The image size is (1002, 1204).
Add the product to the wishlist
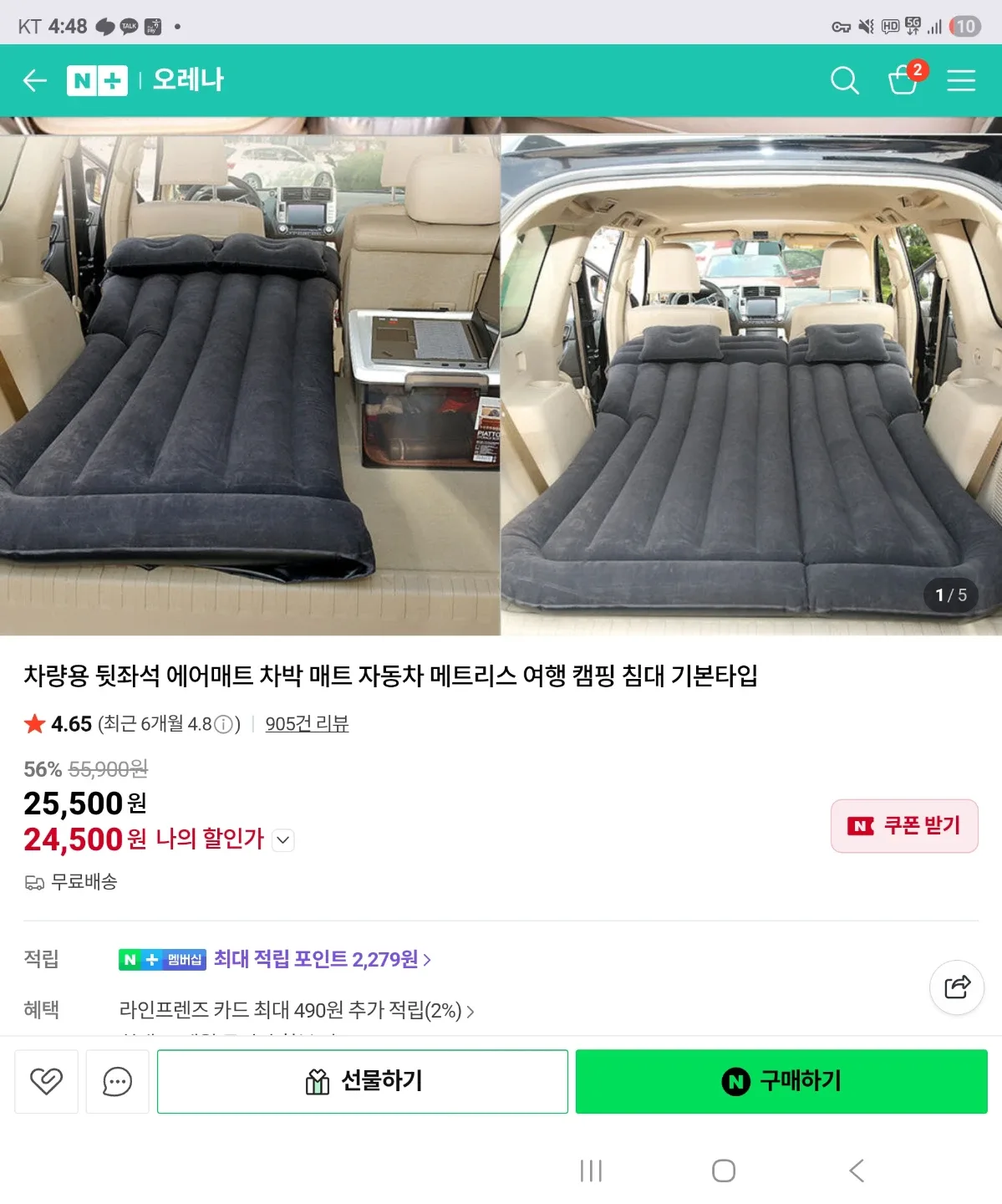point(47,1081)
